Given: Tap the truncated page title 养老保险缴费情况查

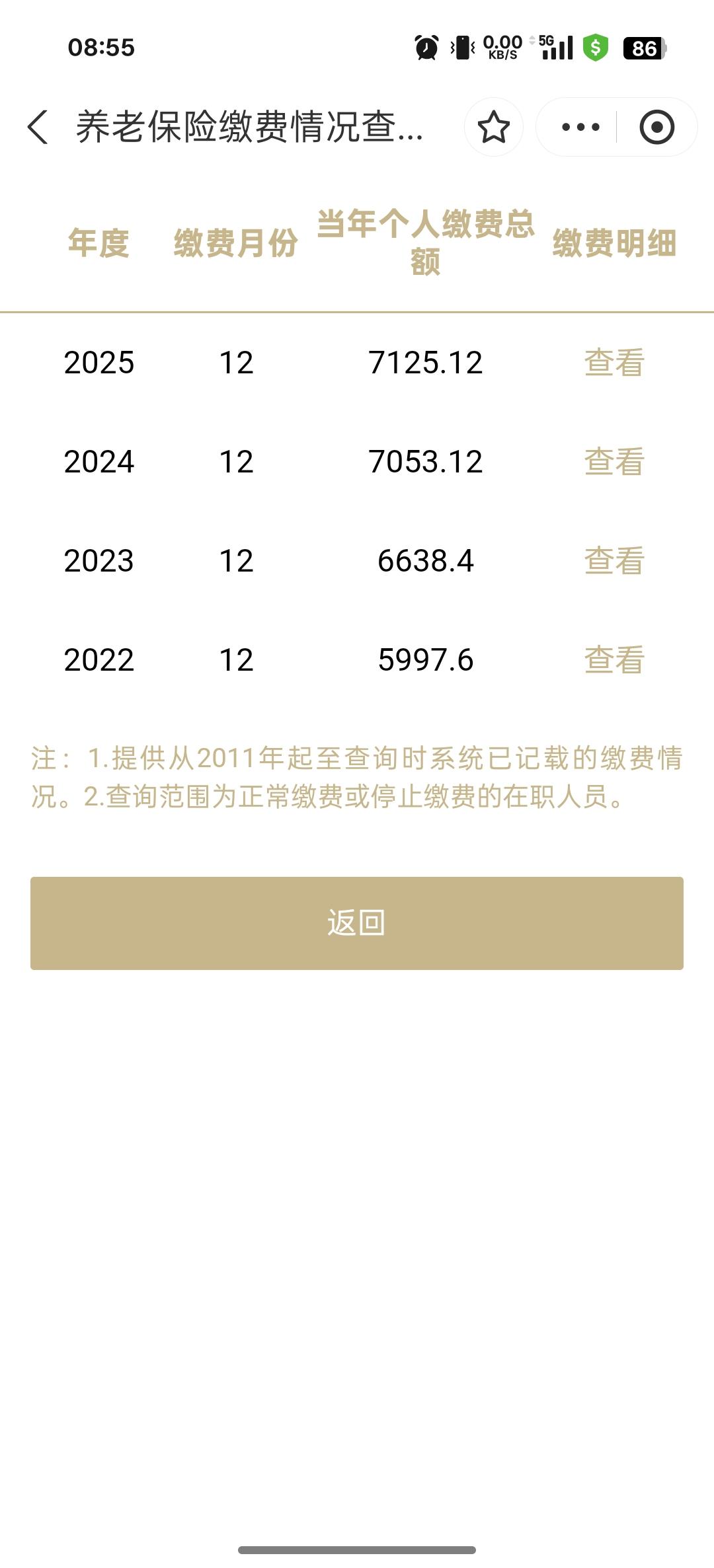Looking at the screenshot, I should [x=248, y=126].
